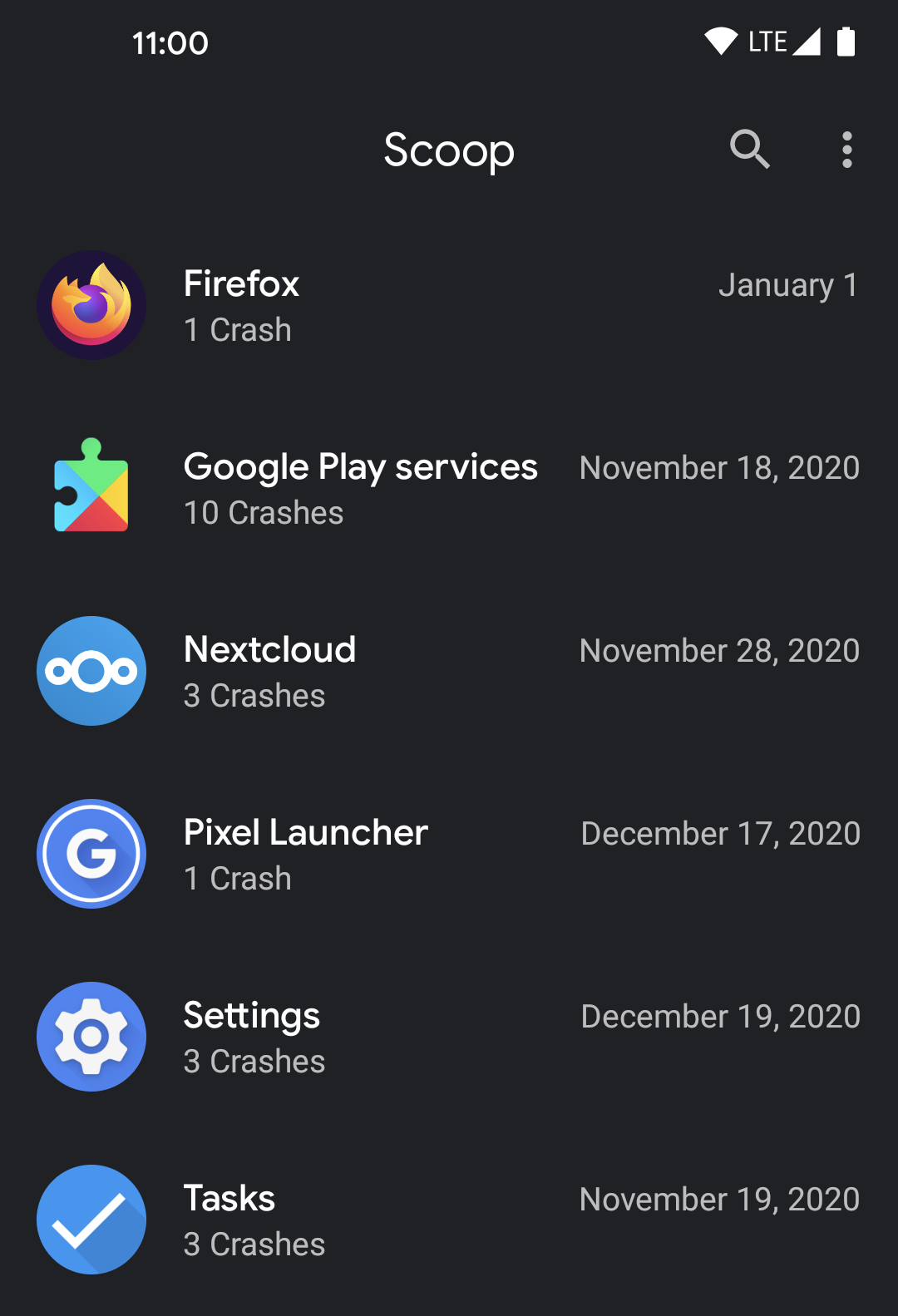Click the Settings gear icon
This screenshot has height=1316, width=898.
point(91,1036)
